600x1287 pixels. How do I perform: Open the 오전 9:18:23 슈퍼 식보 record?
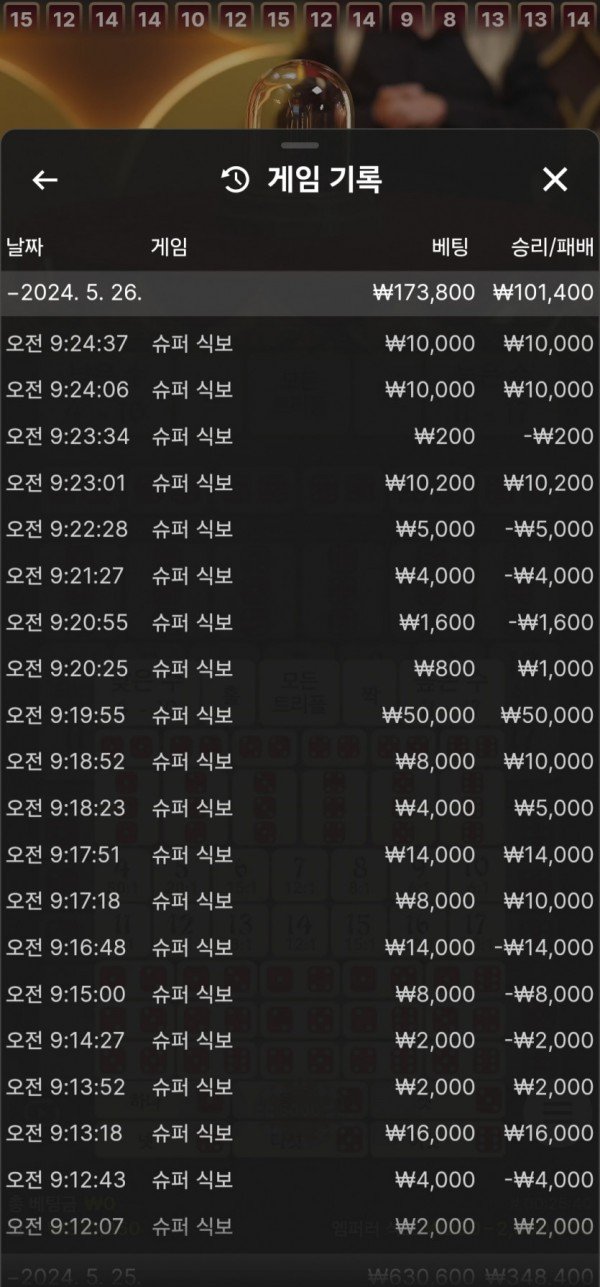300,808
